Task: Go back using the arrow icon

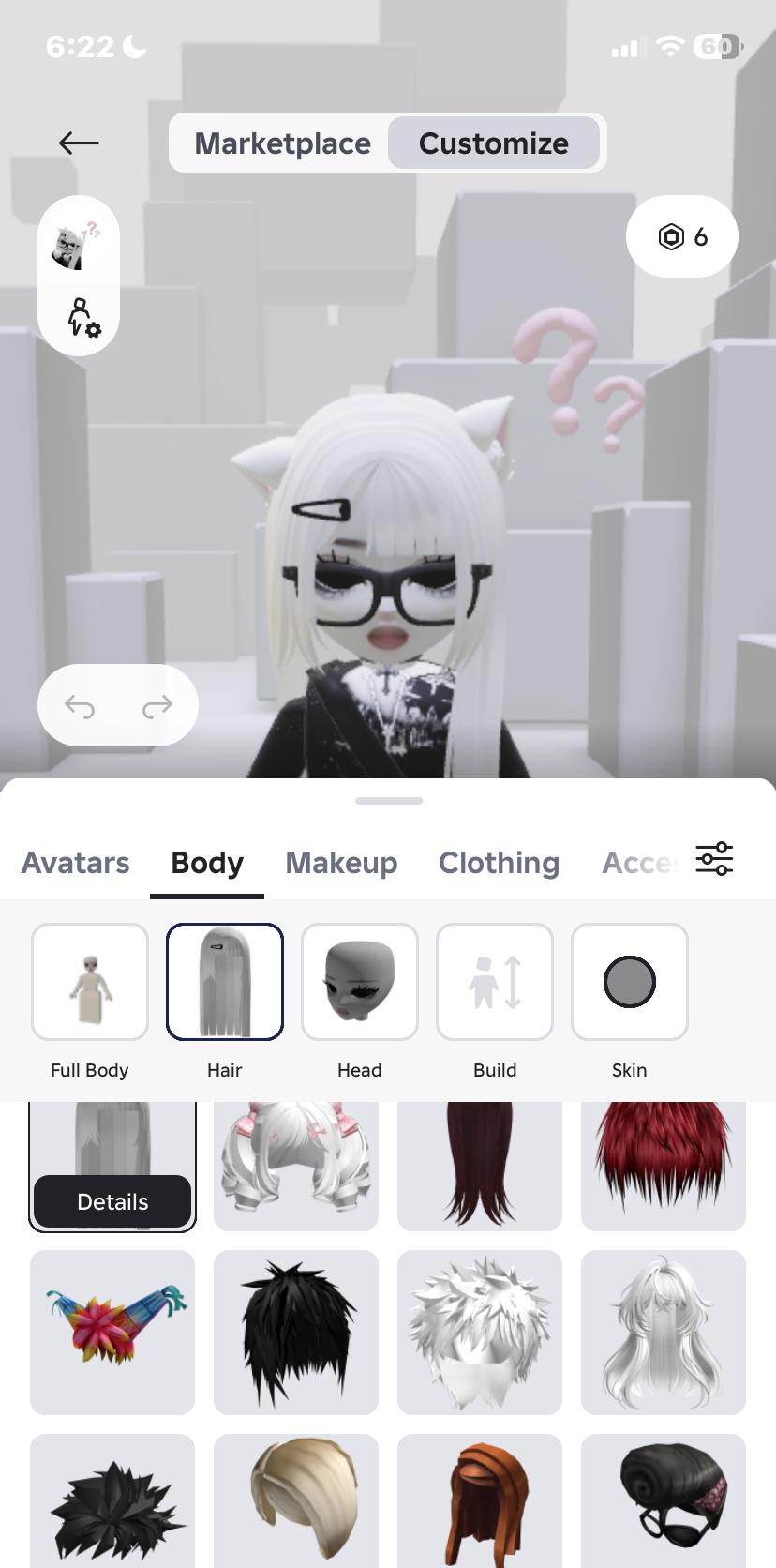Action: coord(79,143)
